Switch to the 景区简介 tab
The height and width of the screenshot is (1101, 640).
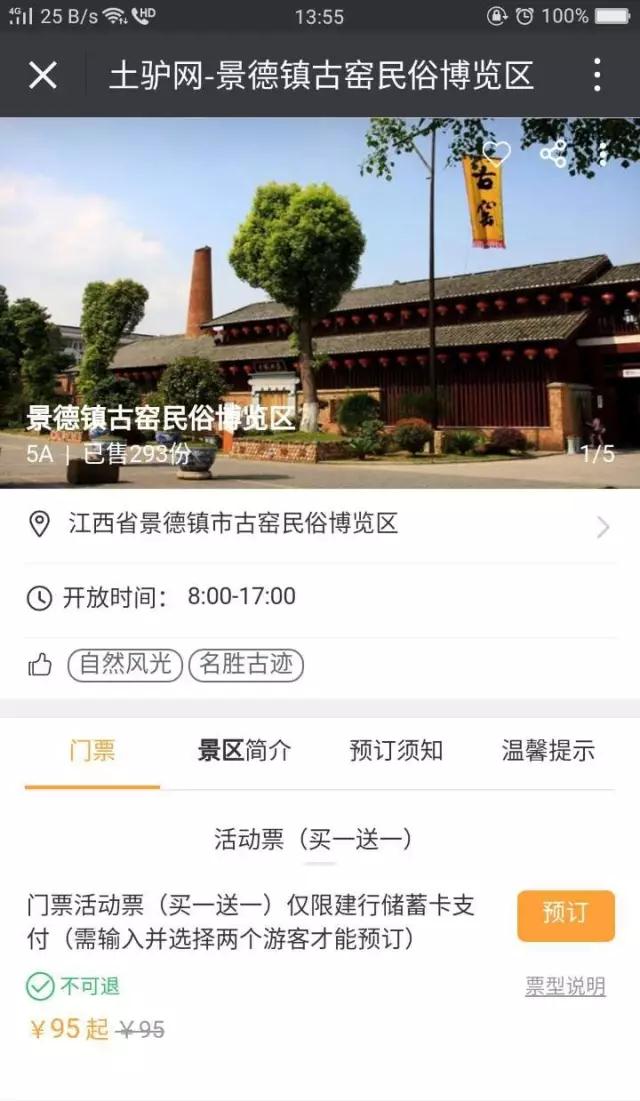pyautogui.click(x=244, y=751)
